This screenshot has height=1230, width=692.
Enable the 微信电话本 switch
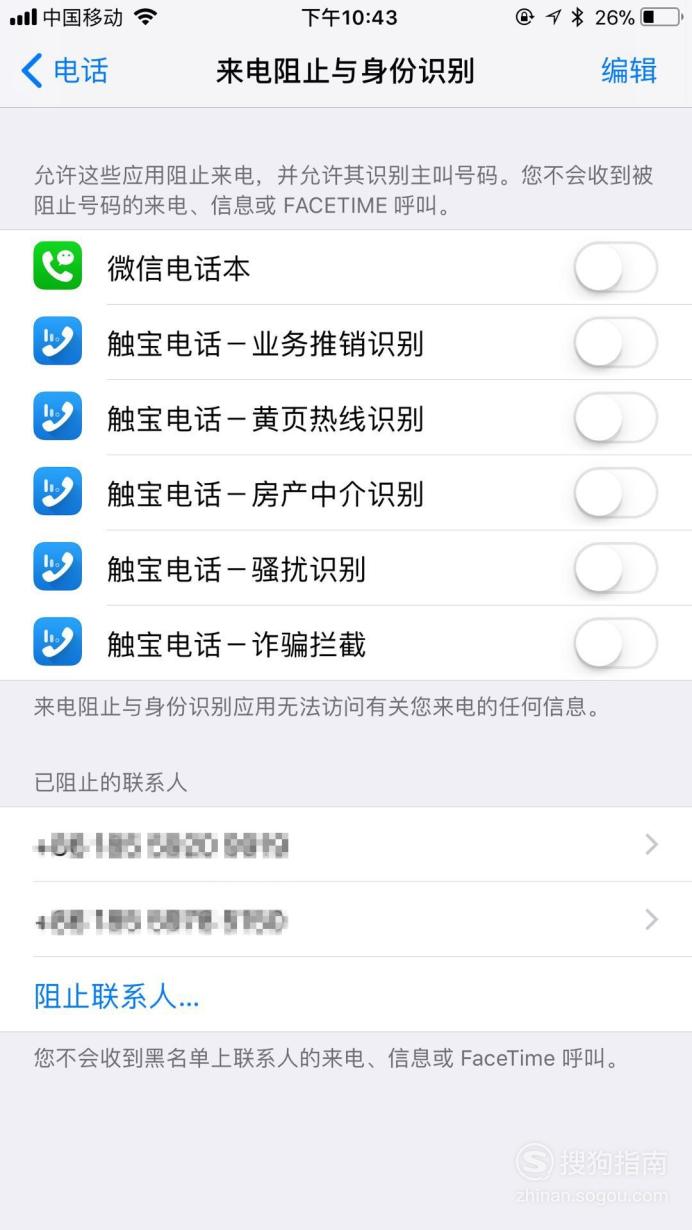point(616,268)
